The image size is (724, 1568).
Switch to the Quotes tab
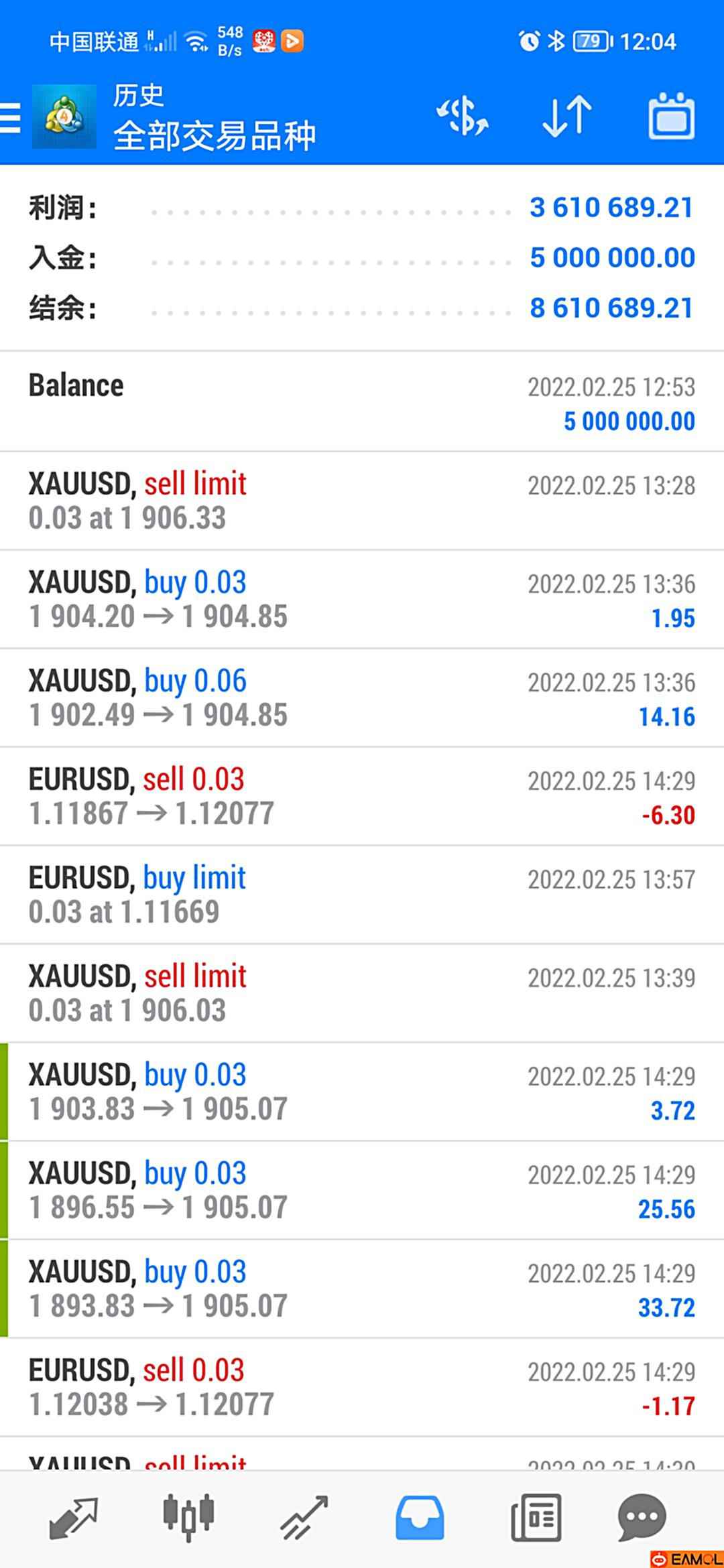(x=74, y=1518)
